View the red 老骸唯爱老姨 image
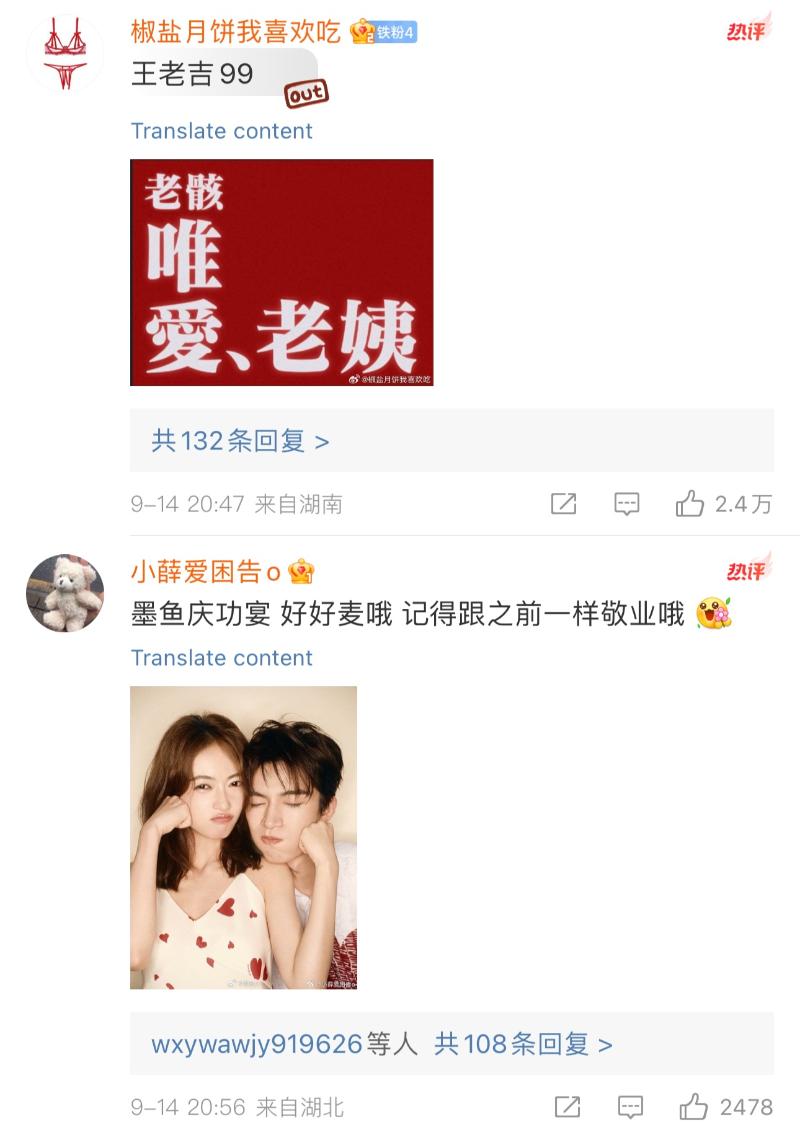The height and width of the screenshot is (1132, 800). click(x=281, y=272)
